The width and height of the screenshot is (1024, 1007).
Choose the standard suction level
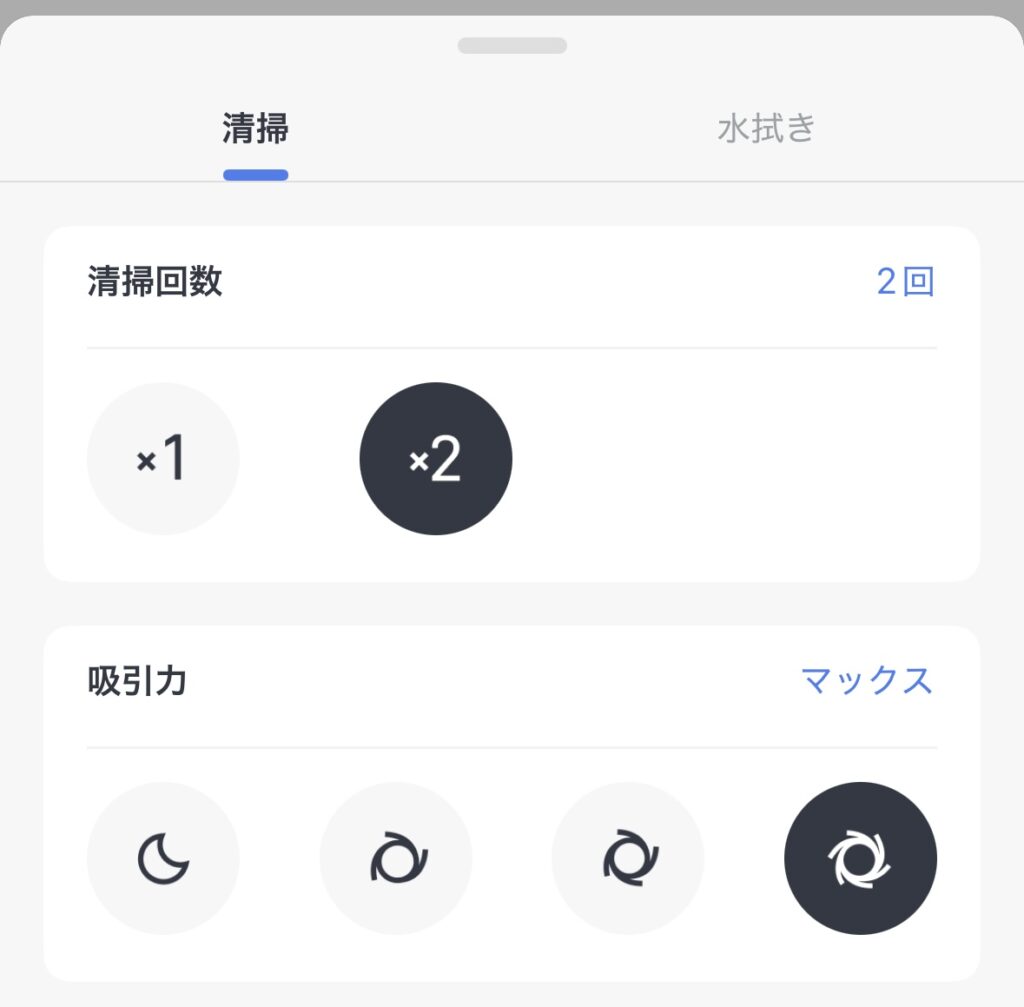(x=396, y=858)
